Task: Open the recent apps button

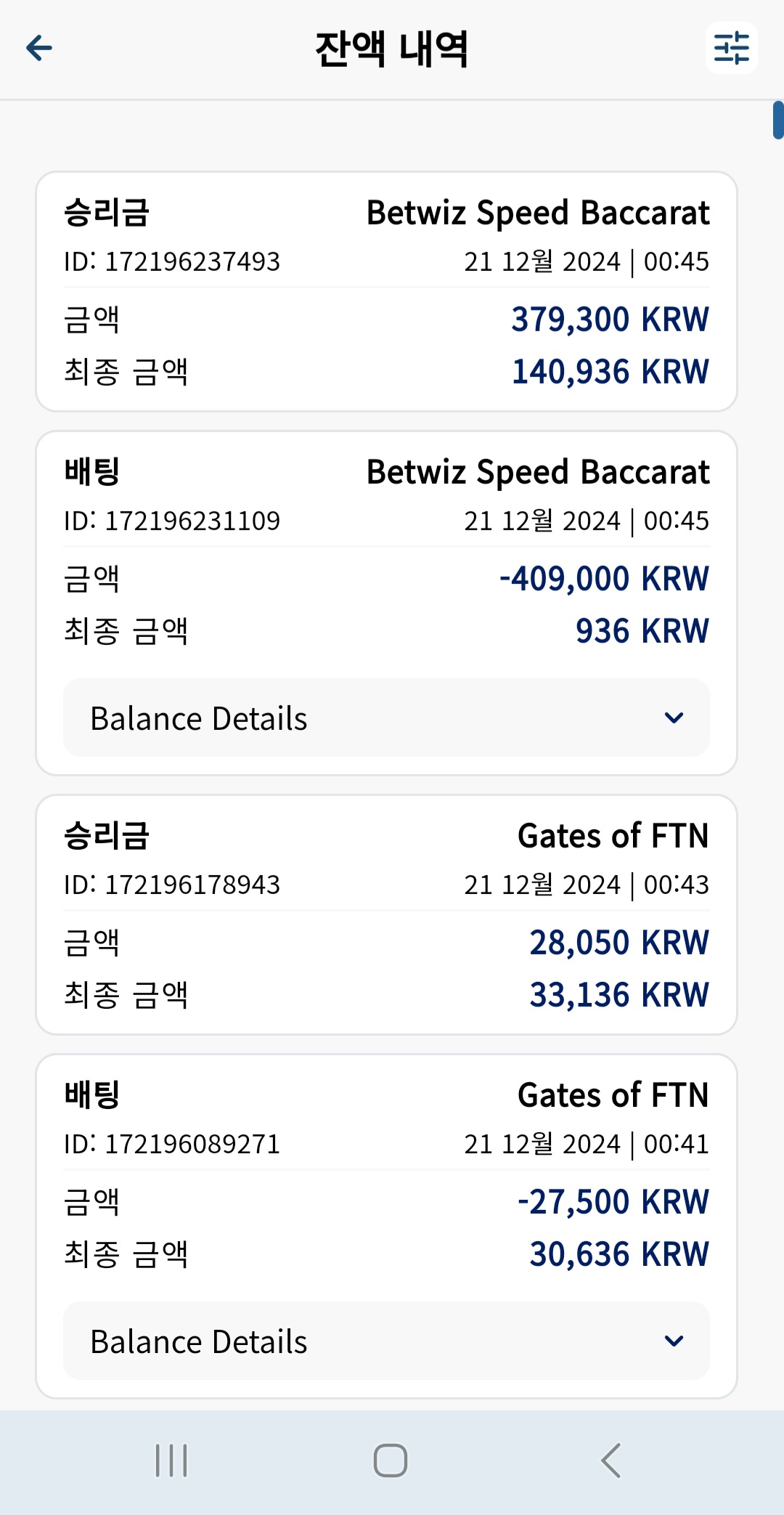Action: (x=171, y=1461)
